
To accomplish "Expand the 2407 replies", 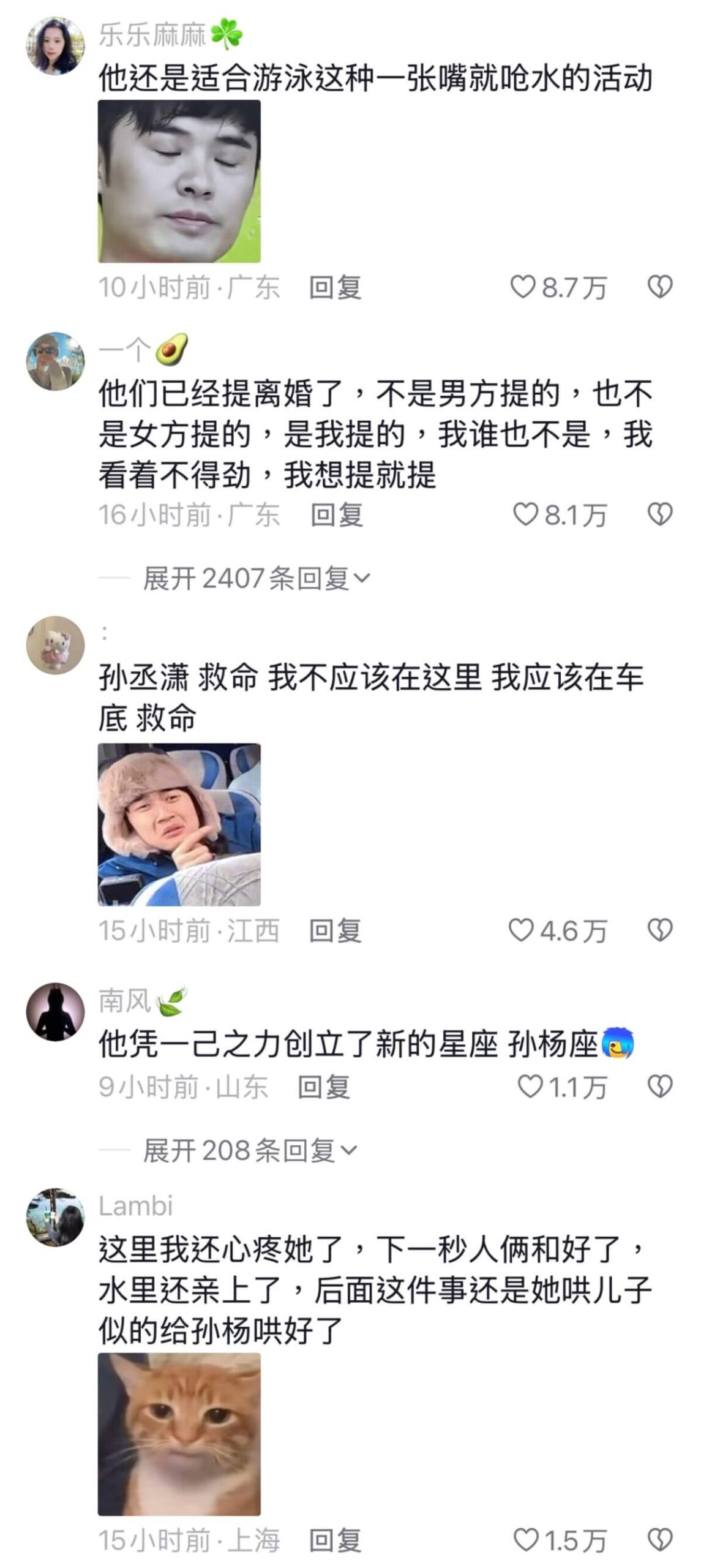I will coord(256,578).
